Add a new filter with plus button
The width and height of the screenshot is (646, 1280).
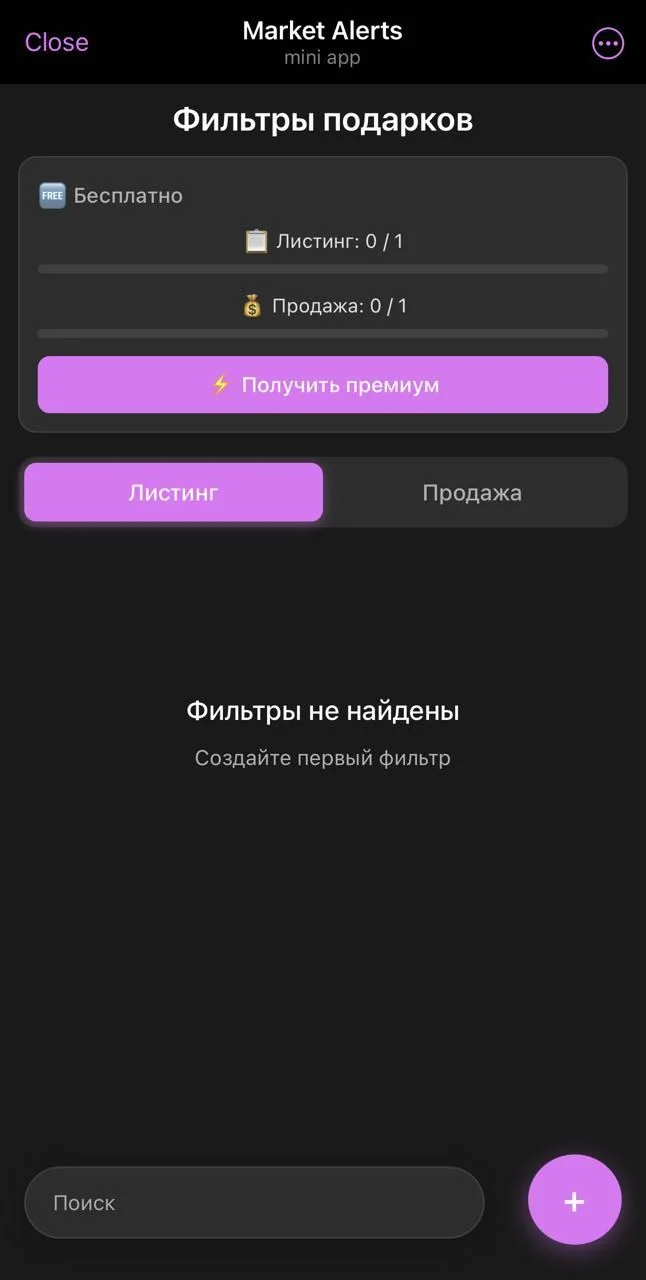(574, 1201)
